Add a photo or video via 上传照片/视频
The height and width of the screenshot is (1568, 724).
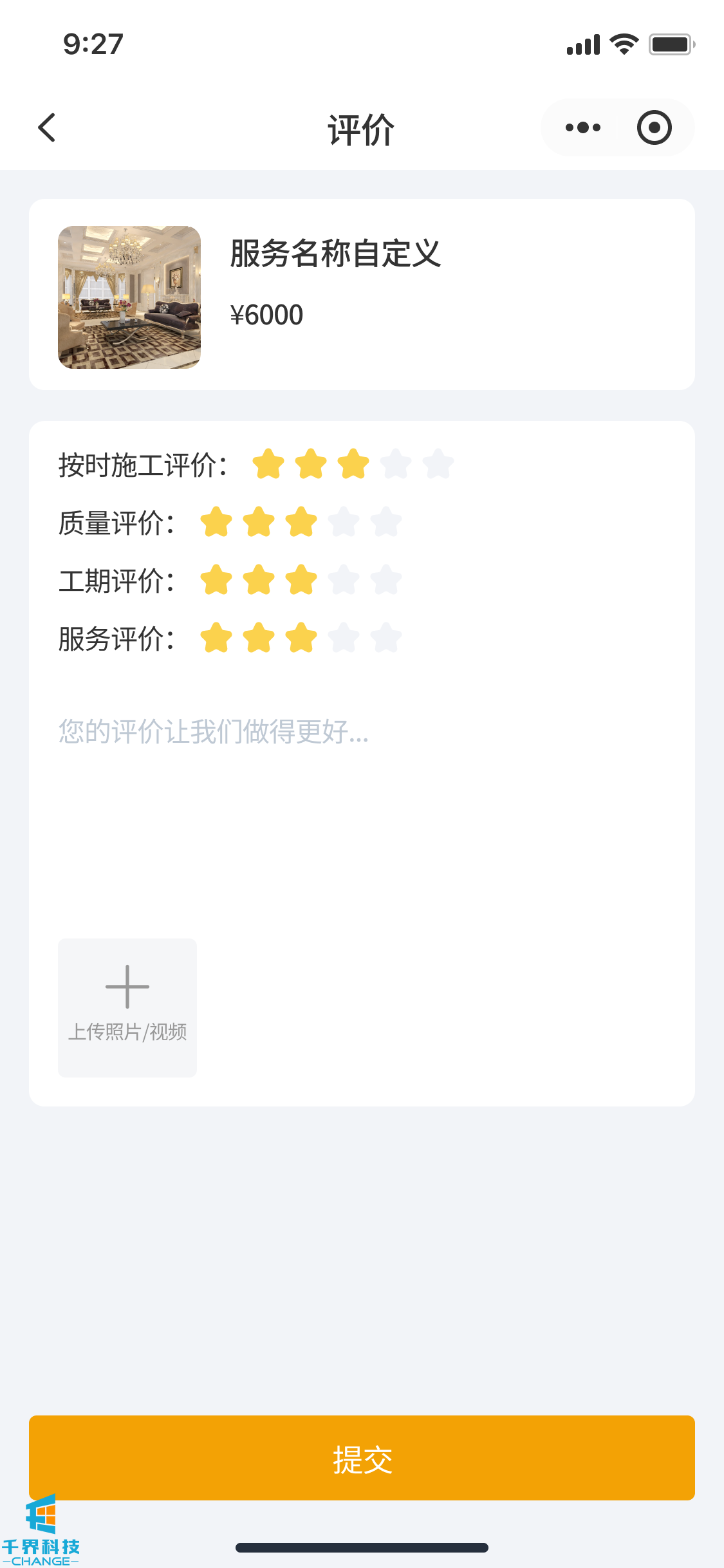(127, 1007)
